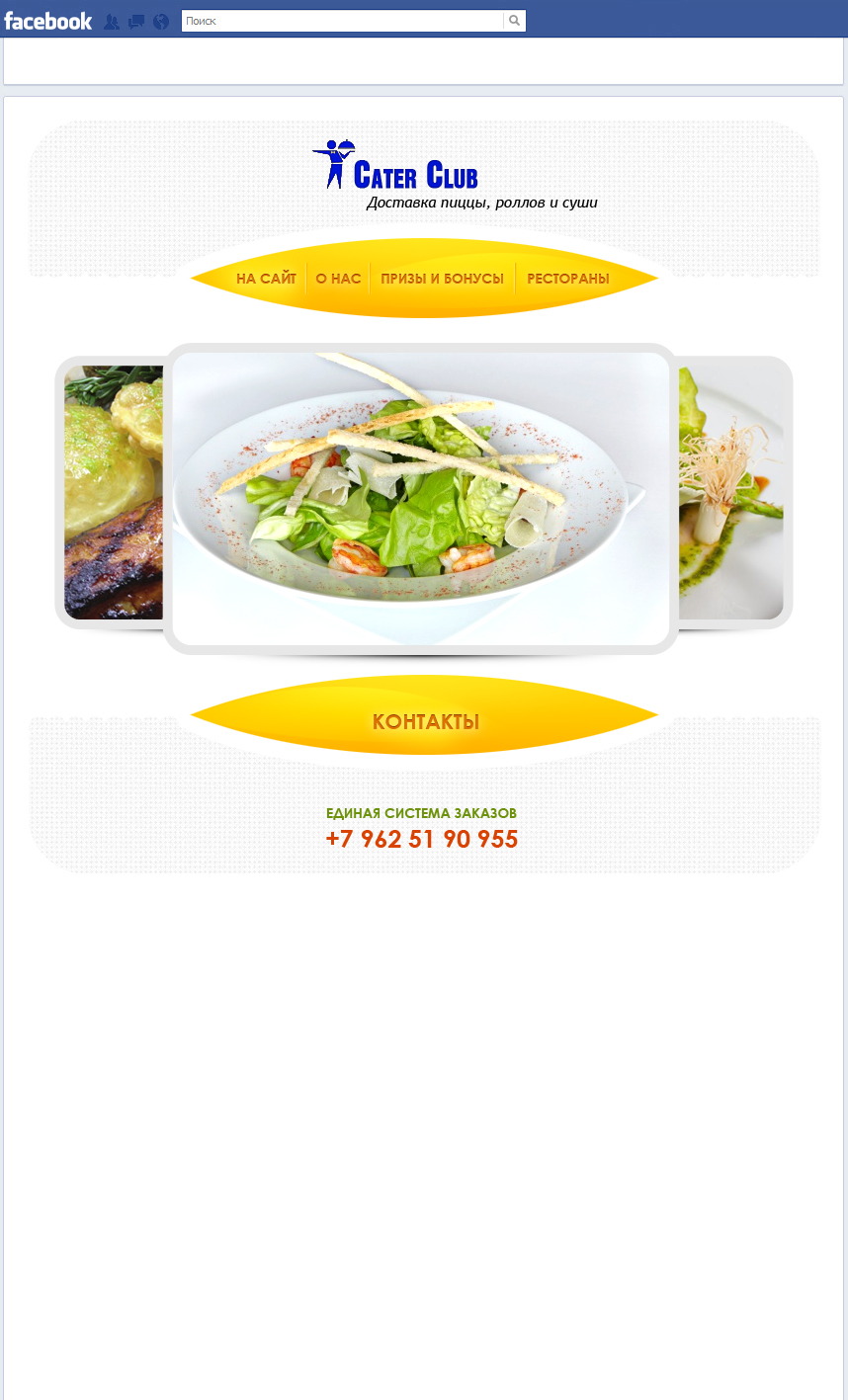Screen dimensions: 848x1400
Task: Tap the Поиск search field
Action: (341, 21)
